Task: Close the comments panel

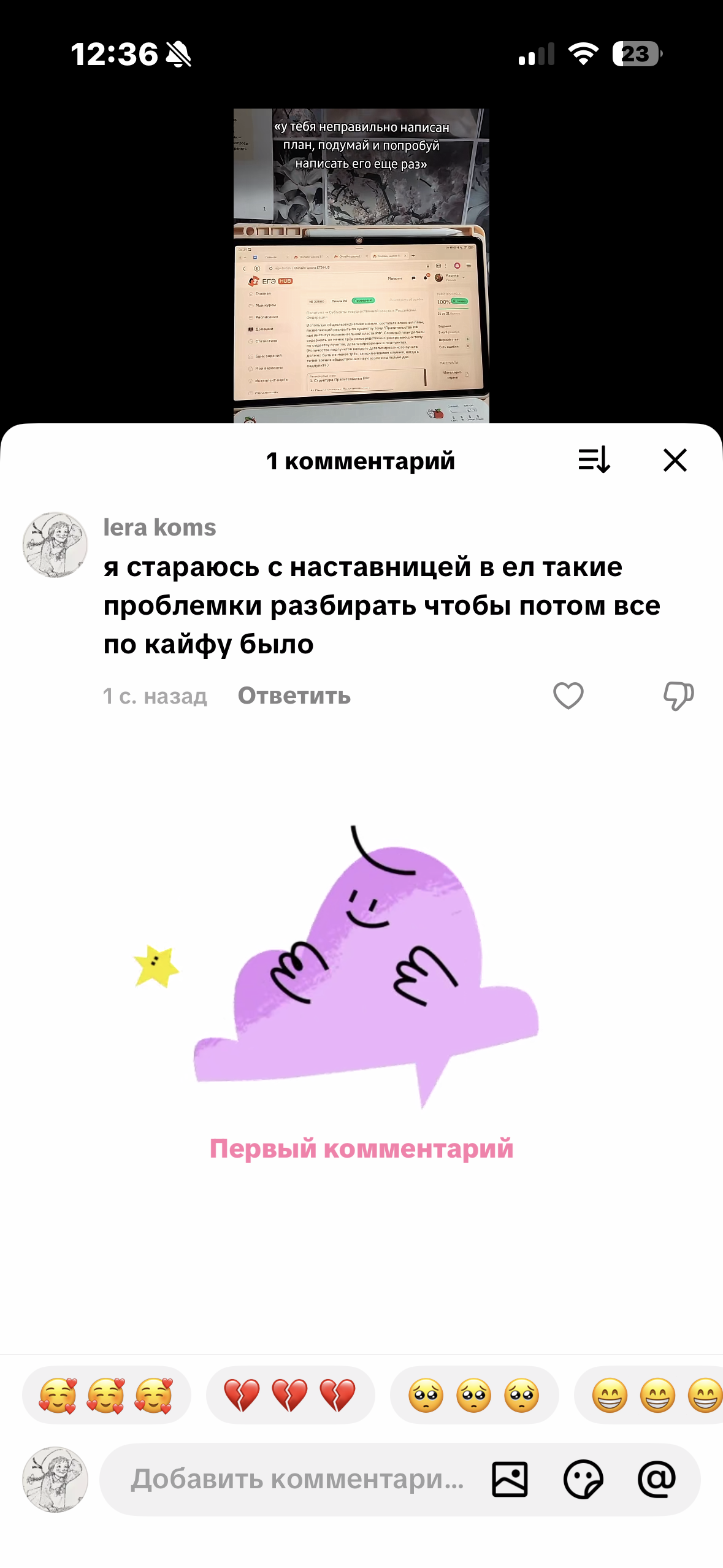Action: [x=675, y=460]
